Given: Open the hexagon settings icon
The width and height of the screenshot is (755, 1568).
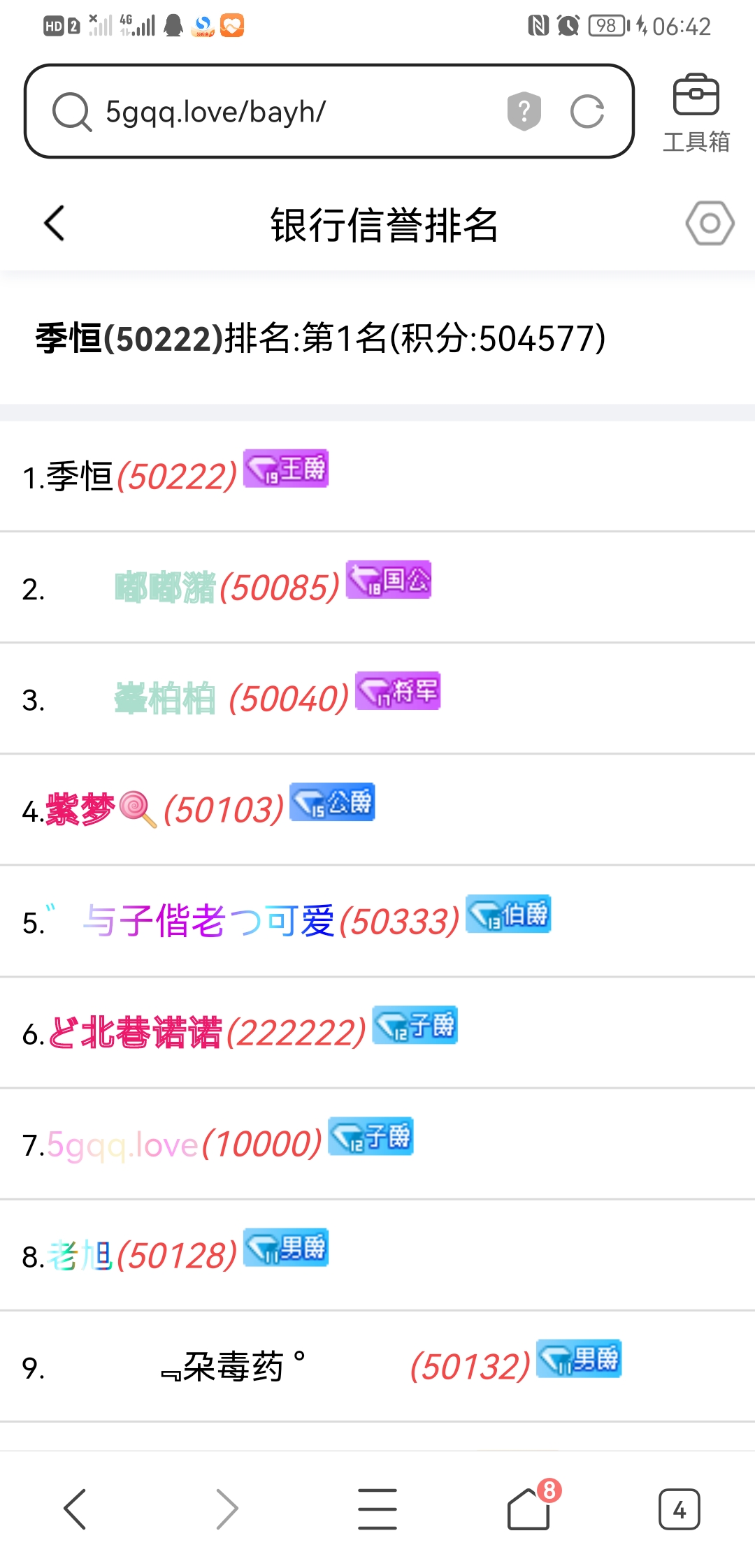Looking at the screenshot, I should (x=710, y=224).
